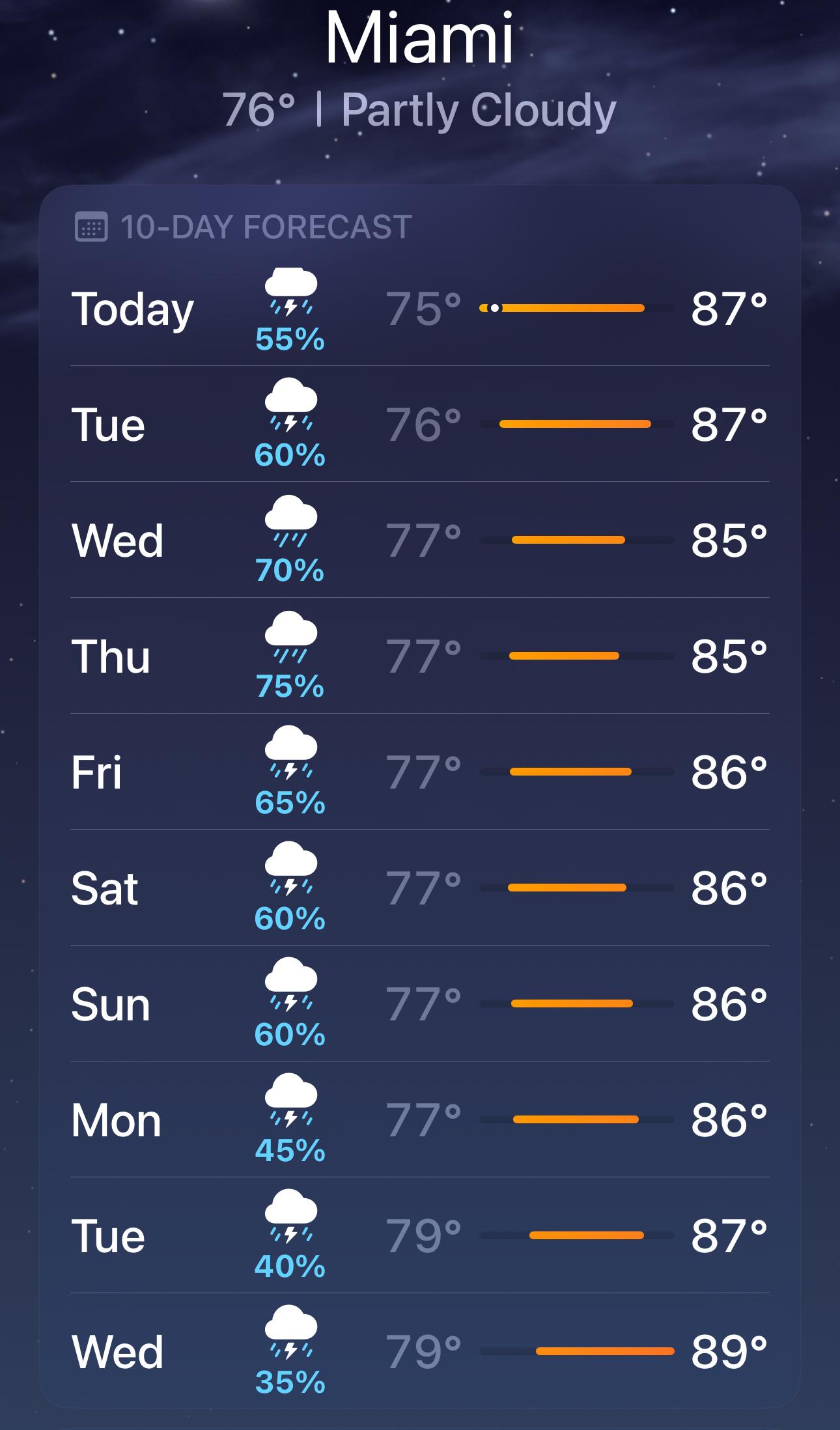Open the Mon forecast with 45% rain
The image size is (840, 1430).
(420, 1119)
